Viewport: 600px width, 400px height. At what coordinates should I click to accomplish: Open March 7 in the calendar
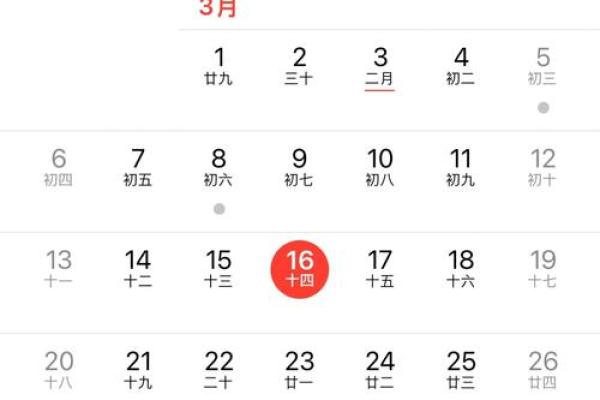pos(138,166)
